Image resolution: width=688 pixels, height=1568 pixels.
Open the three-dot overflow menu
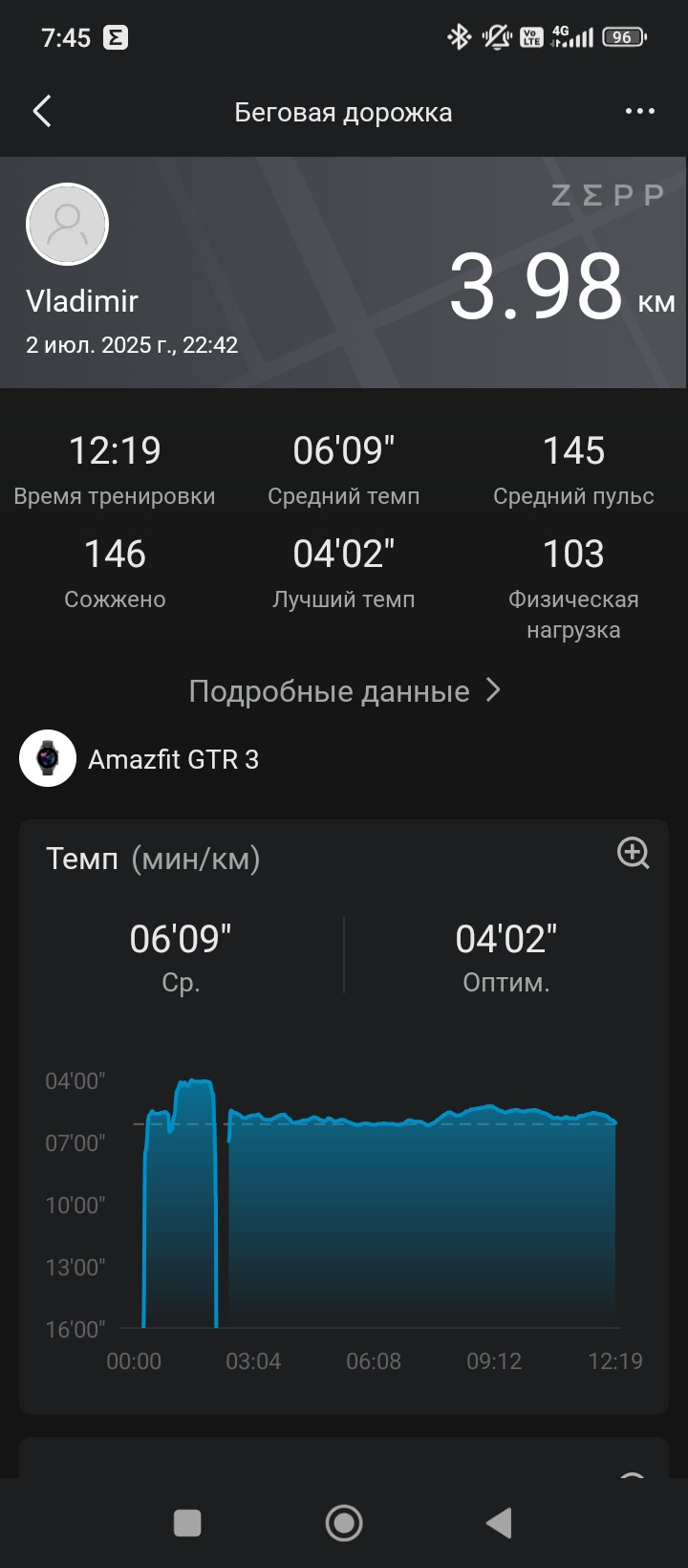639,112
